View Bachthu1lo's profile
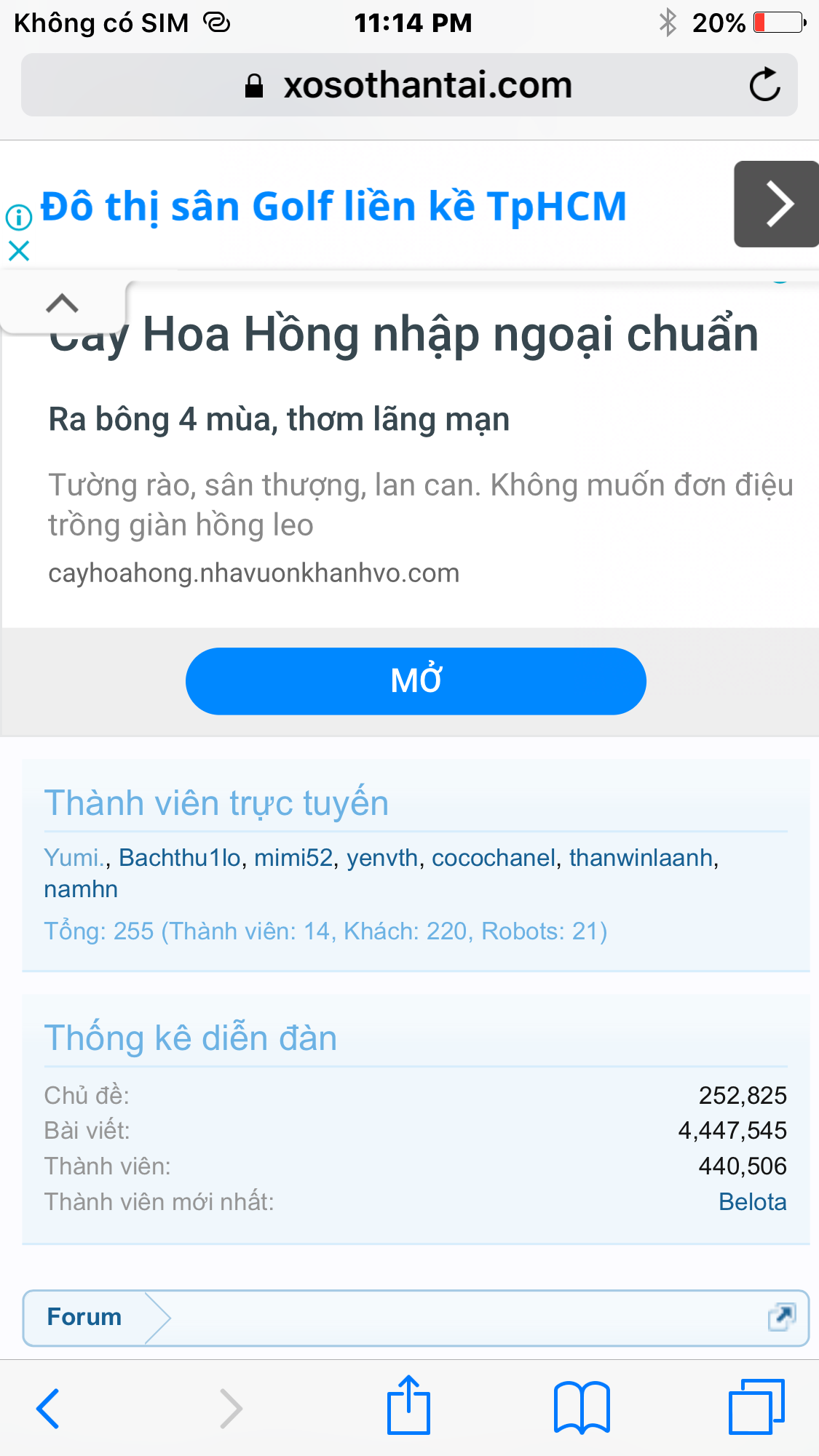This screenshot has height=1456, width=819. (x=179, y=858)
